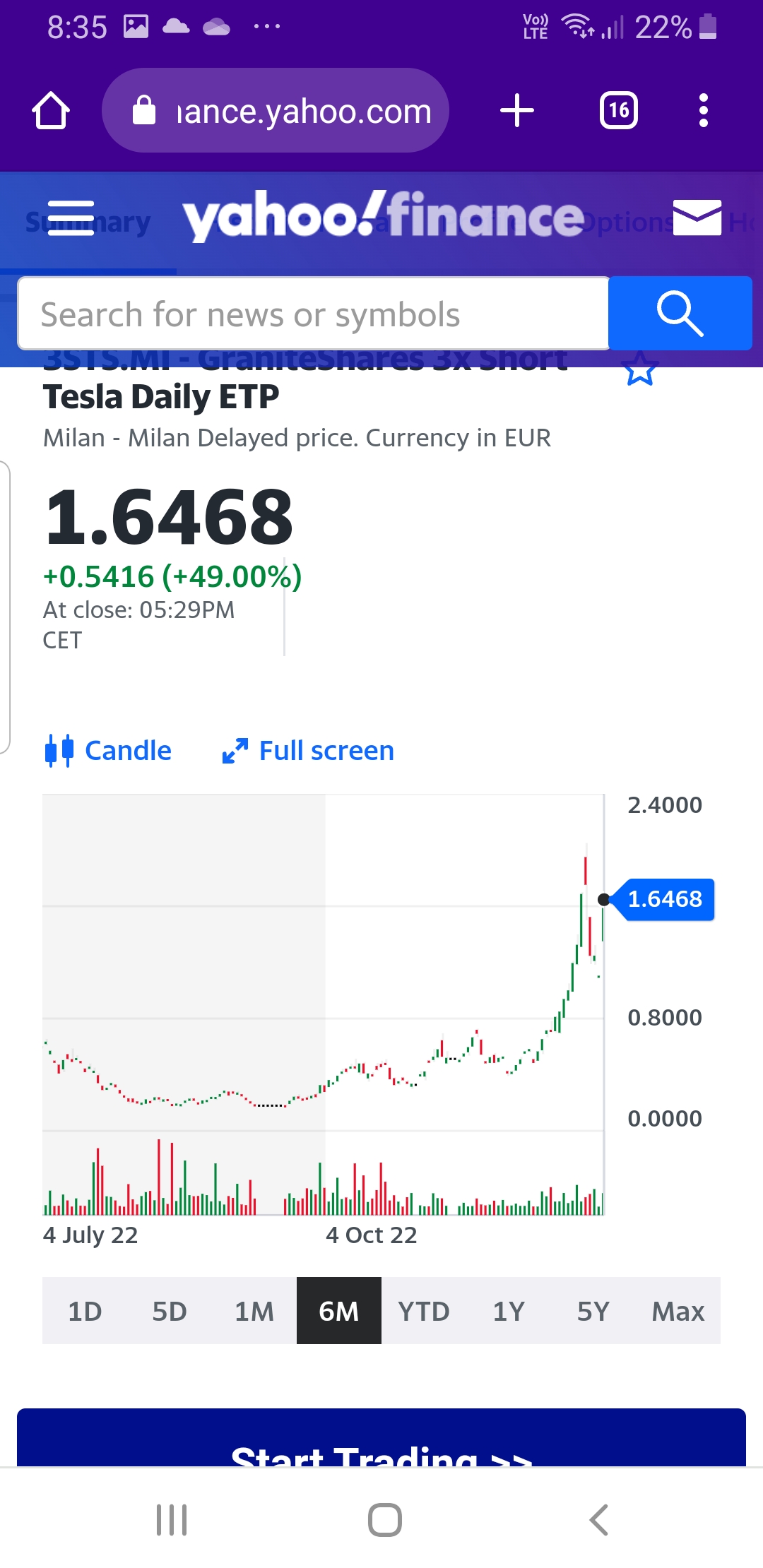Open the tab switcher showing 16 tabs
The image size is (763, 1568).
coord(619,111)
